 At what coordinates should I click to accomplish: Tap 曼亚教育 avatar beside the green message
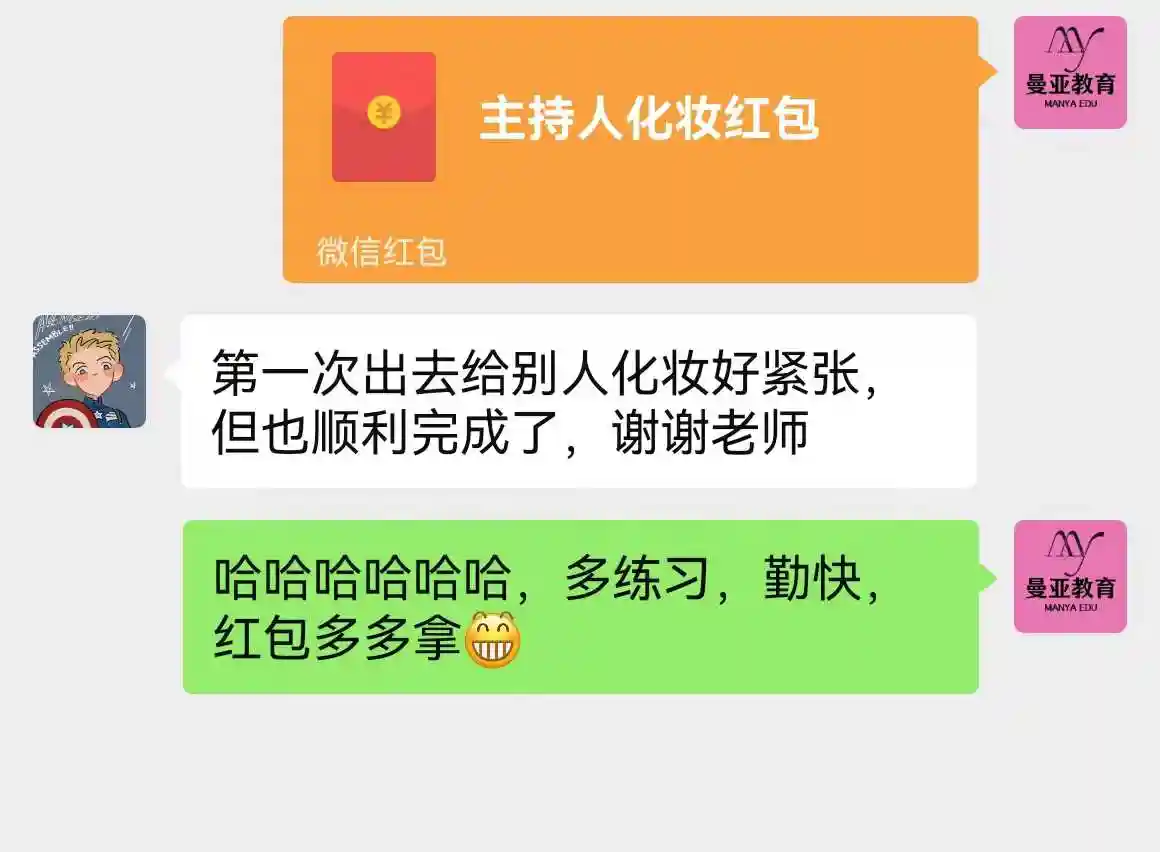pyautogui.click(x=1070, y=577)
